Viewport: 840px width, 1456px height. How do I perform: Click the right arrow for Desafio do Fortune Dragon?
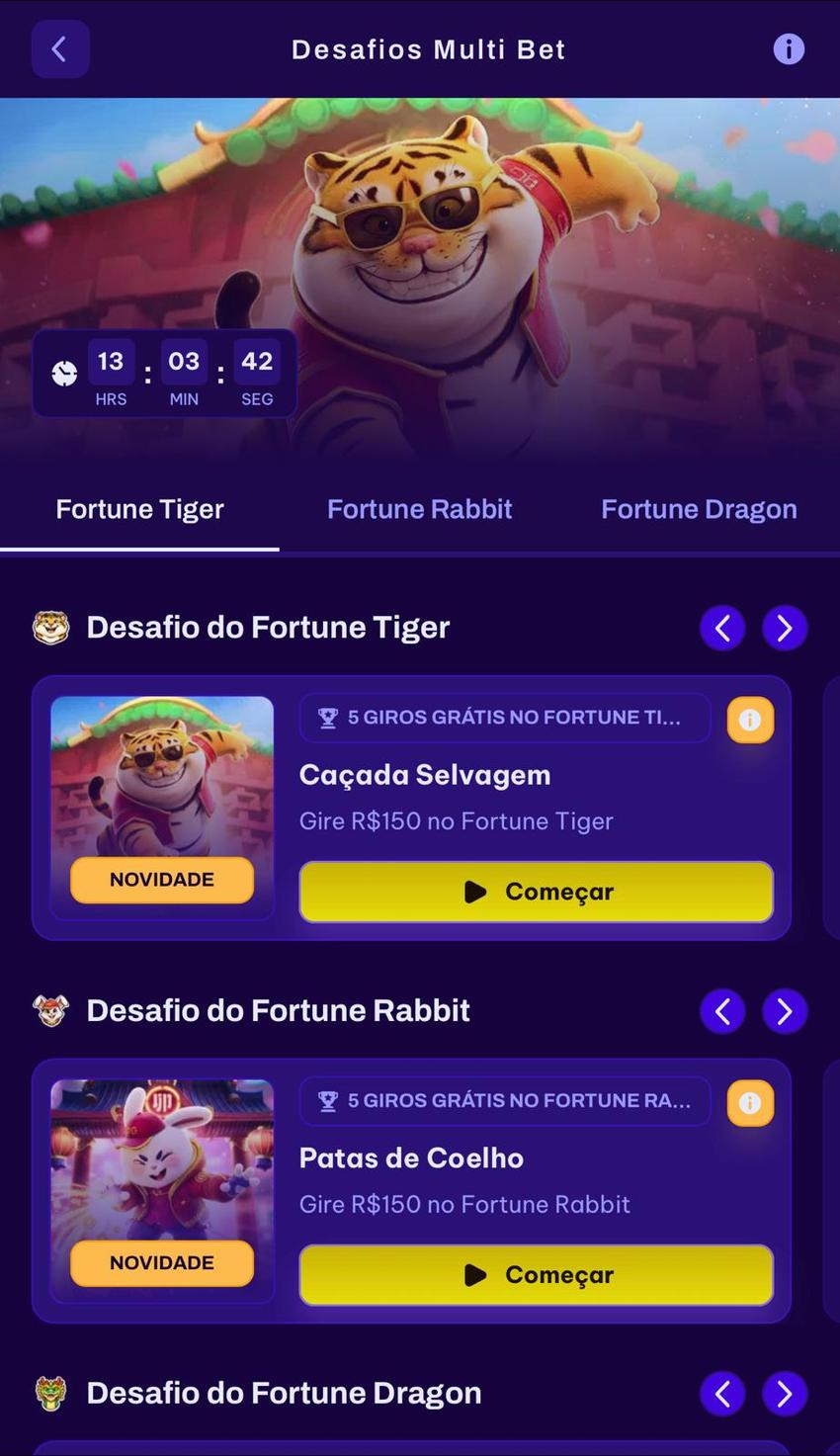click(784, 1393)
